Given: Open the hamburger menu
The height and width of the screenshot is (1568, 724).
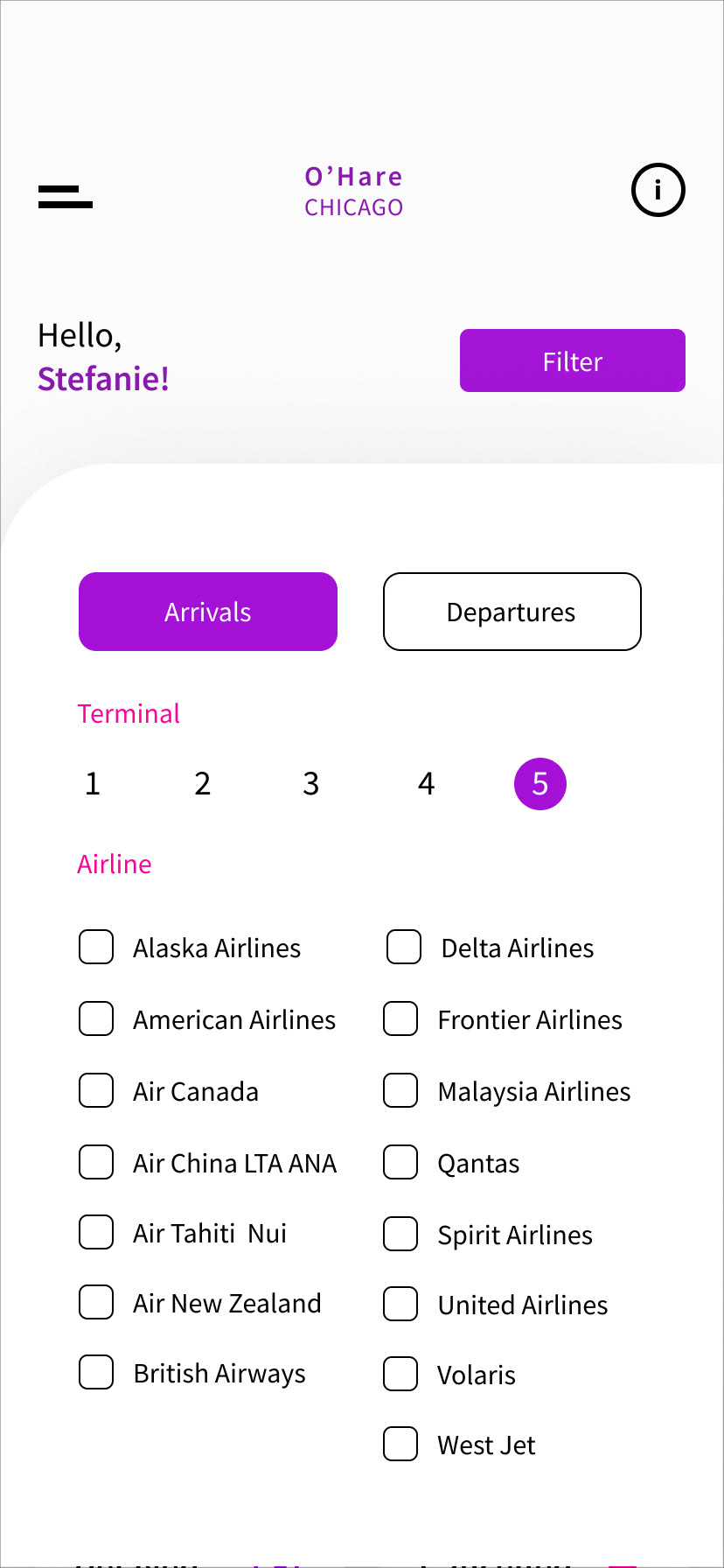Looking at the screenshot, I should [x=66, y=196].
